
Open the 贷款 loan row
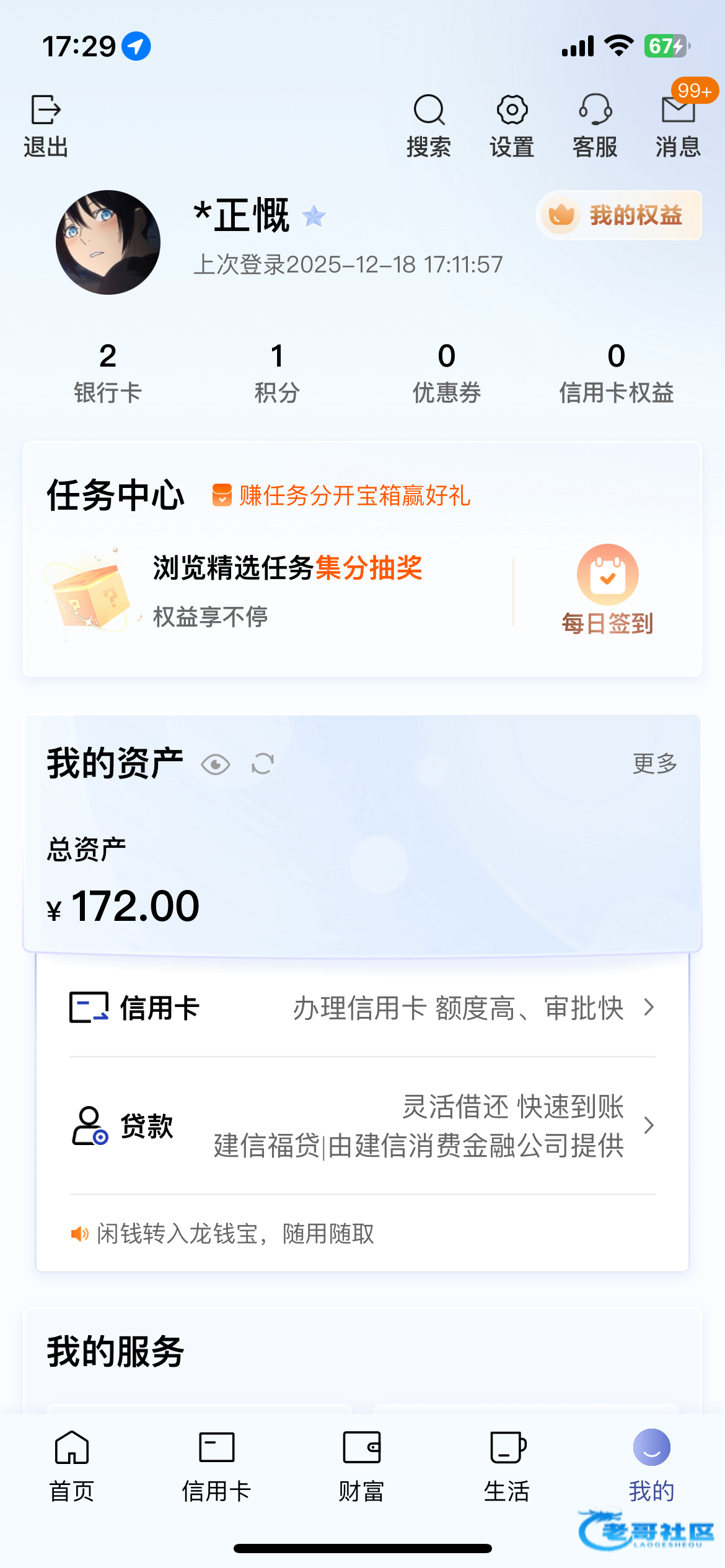pyautogui.click(x=362, y=1126)
